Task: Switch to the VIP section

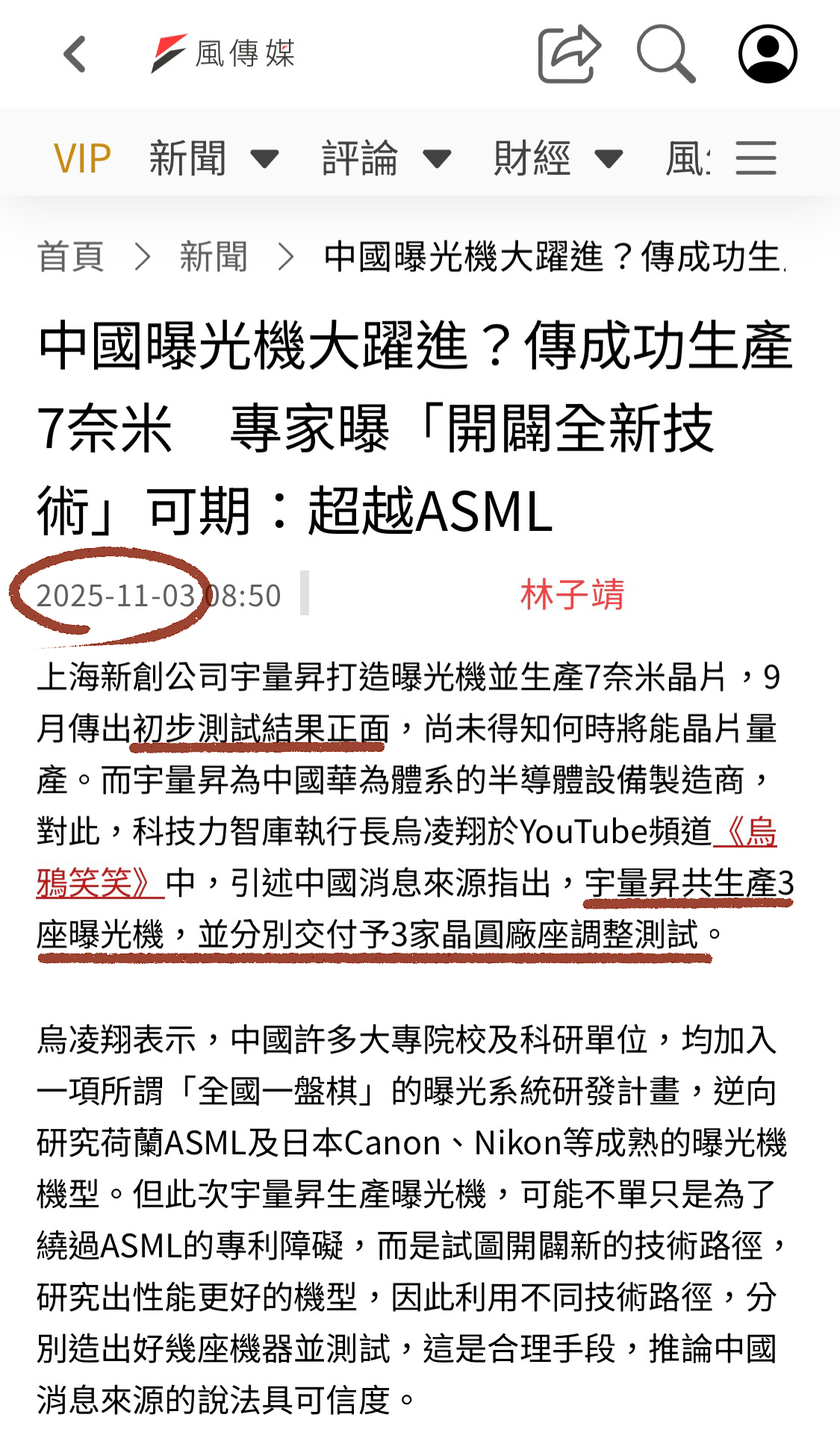Action: pos(82,158)
